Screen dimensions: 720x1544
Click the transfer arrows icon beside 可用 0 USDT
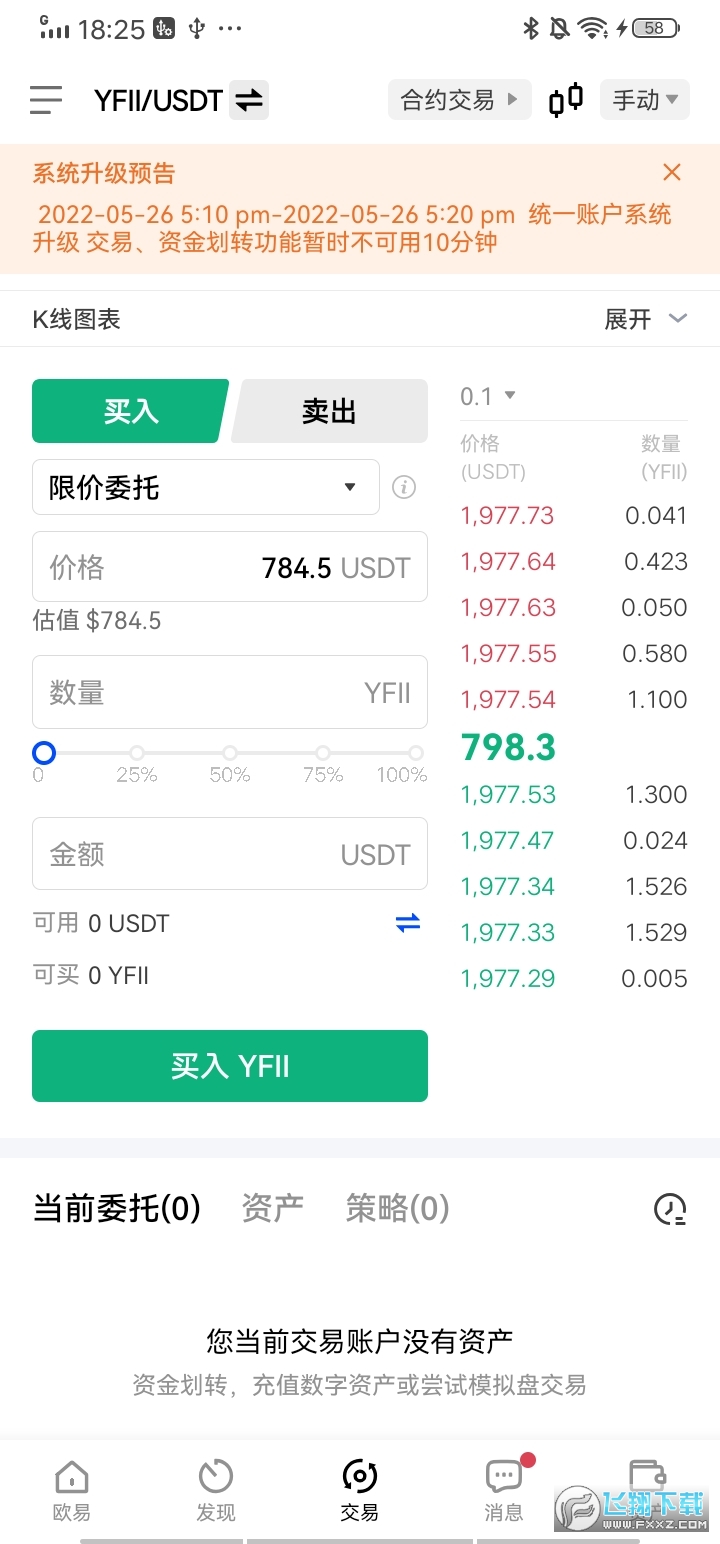[407, 923]
